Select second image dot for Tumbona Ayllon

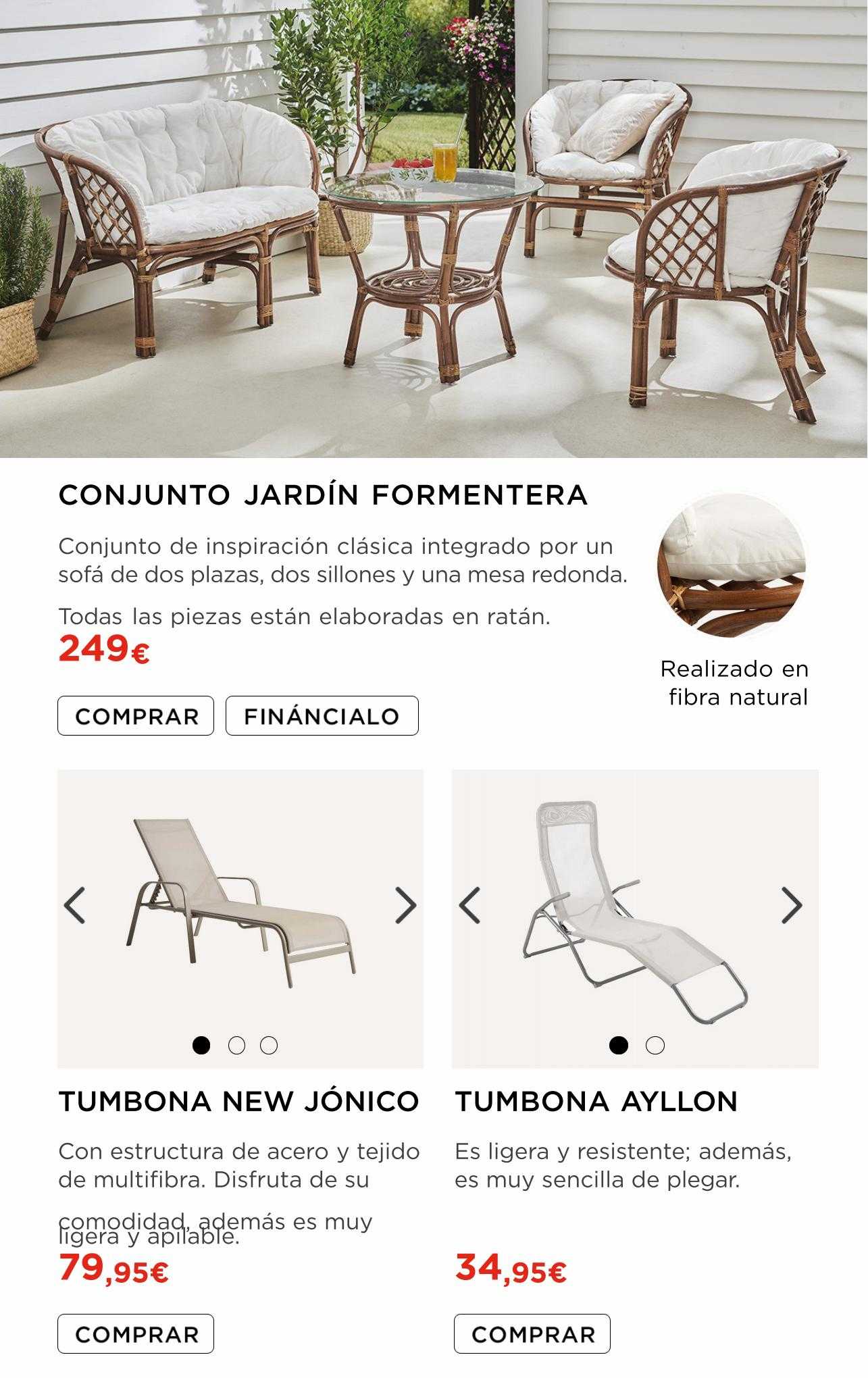(x=655, y=1046)
